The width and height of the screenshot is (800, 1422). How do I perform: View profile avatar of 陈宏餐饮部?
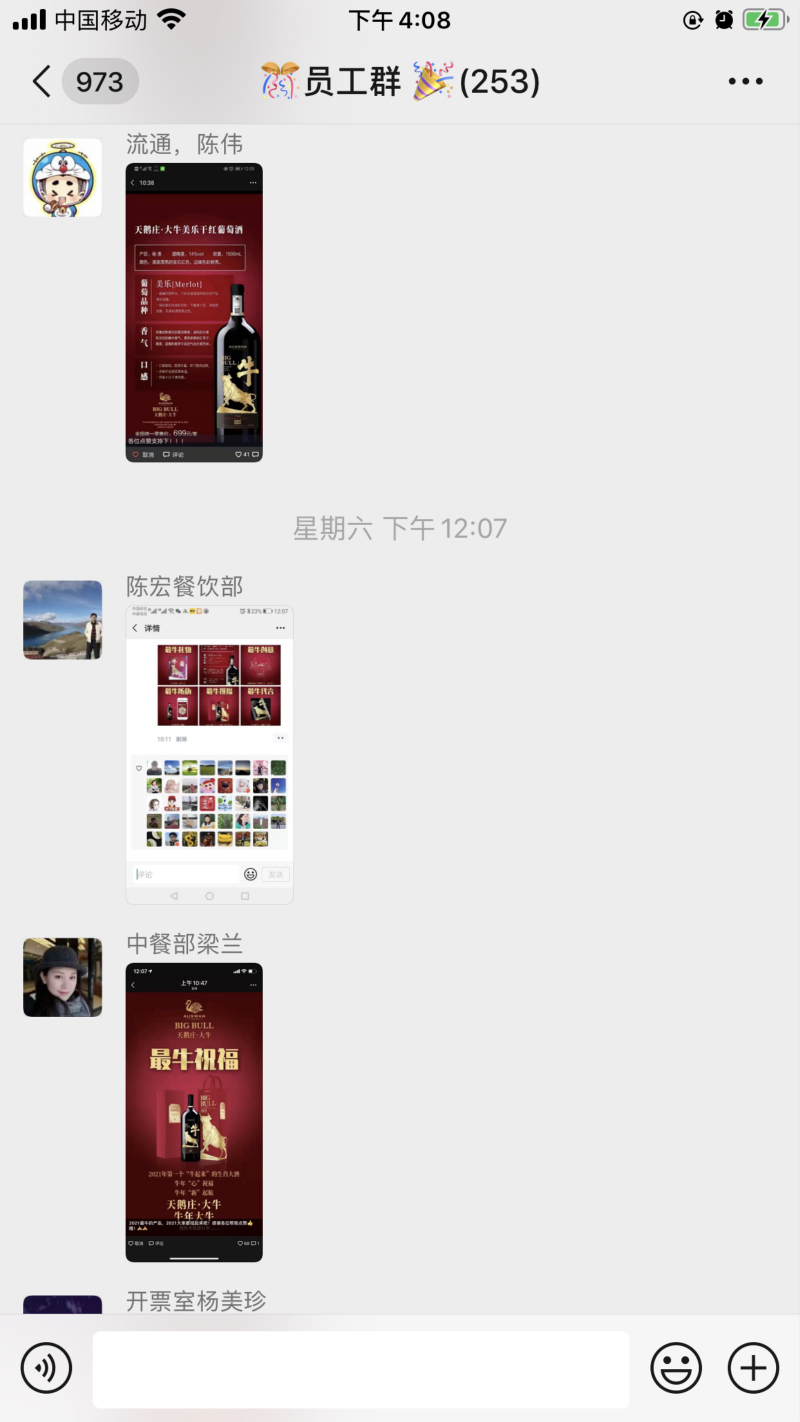(x=63, y=620)
